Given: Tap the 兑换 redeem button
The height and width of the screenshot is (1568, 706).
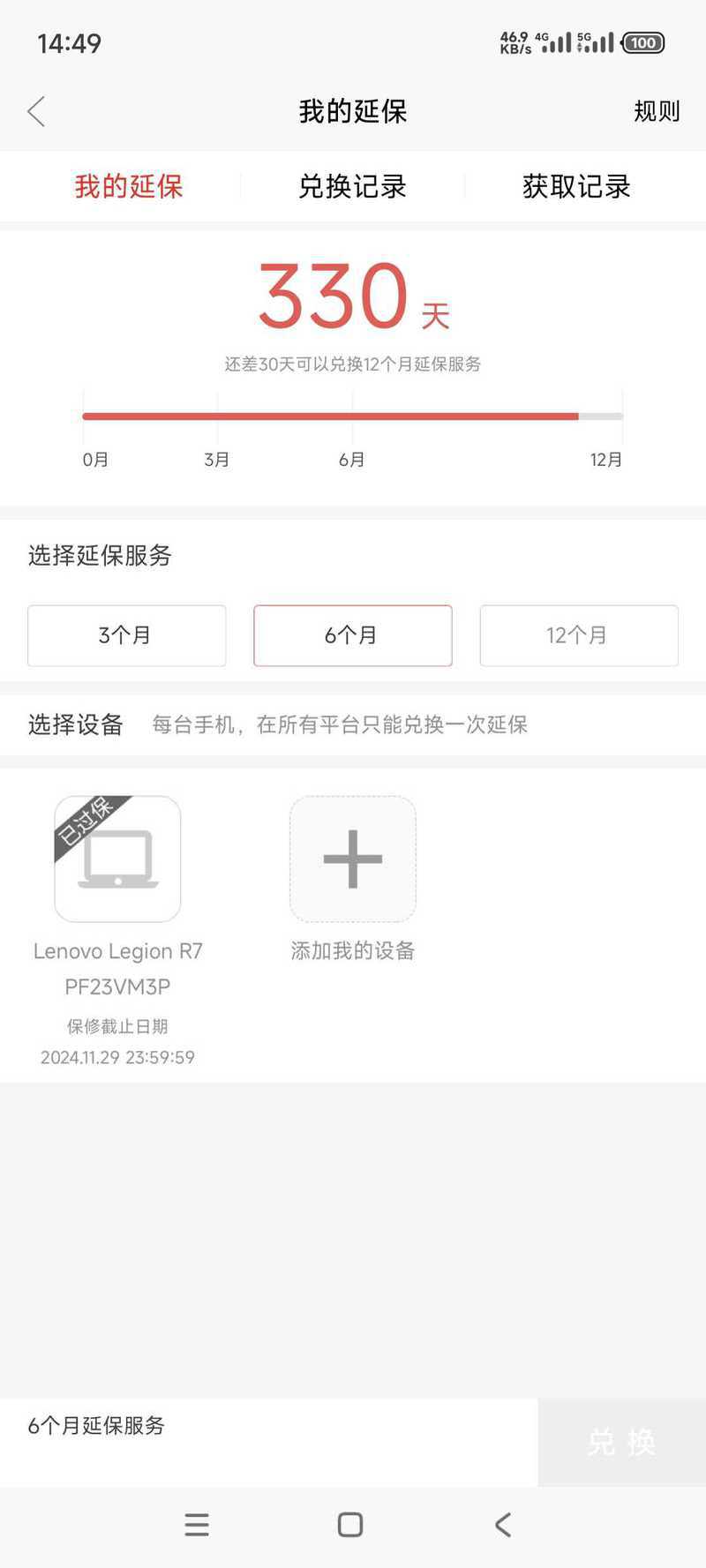Looking at the screenshot, I should tap(621, 1442).
